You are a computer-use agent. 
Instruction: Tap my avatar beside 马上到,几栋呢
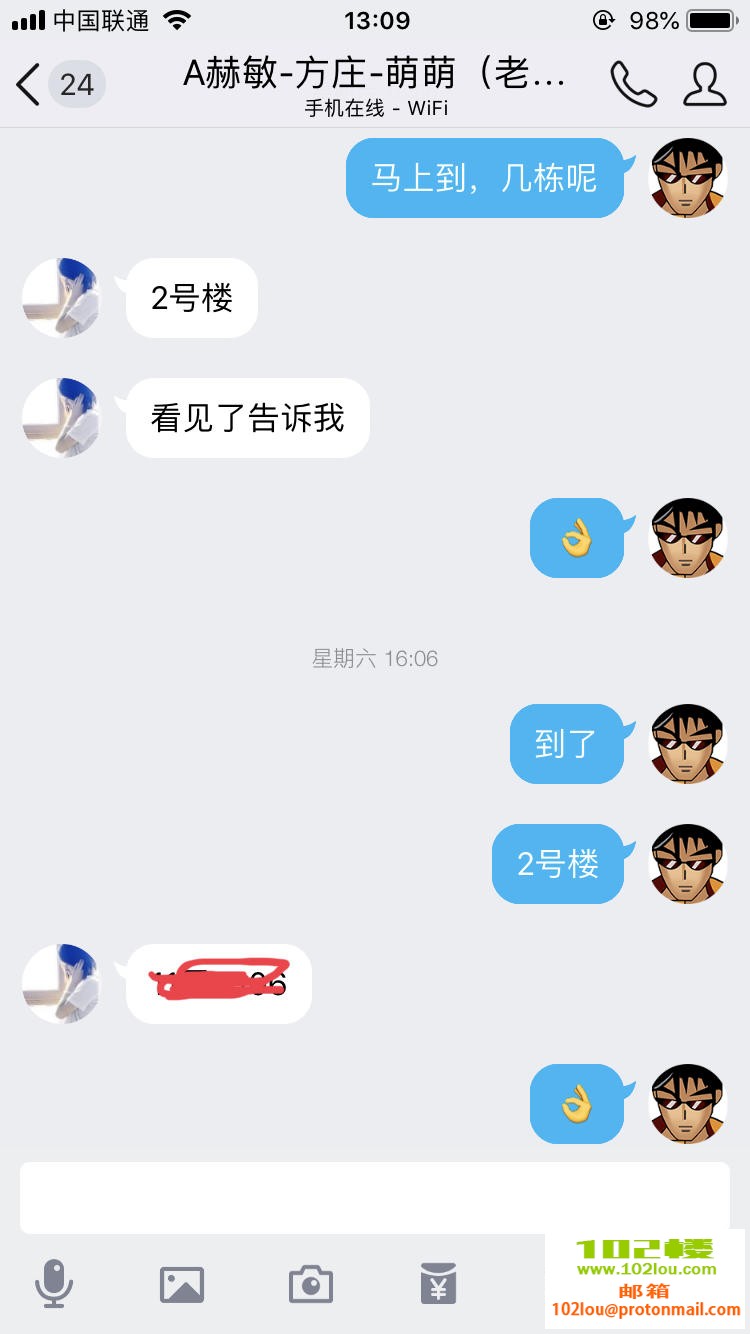(688, 178)
